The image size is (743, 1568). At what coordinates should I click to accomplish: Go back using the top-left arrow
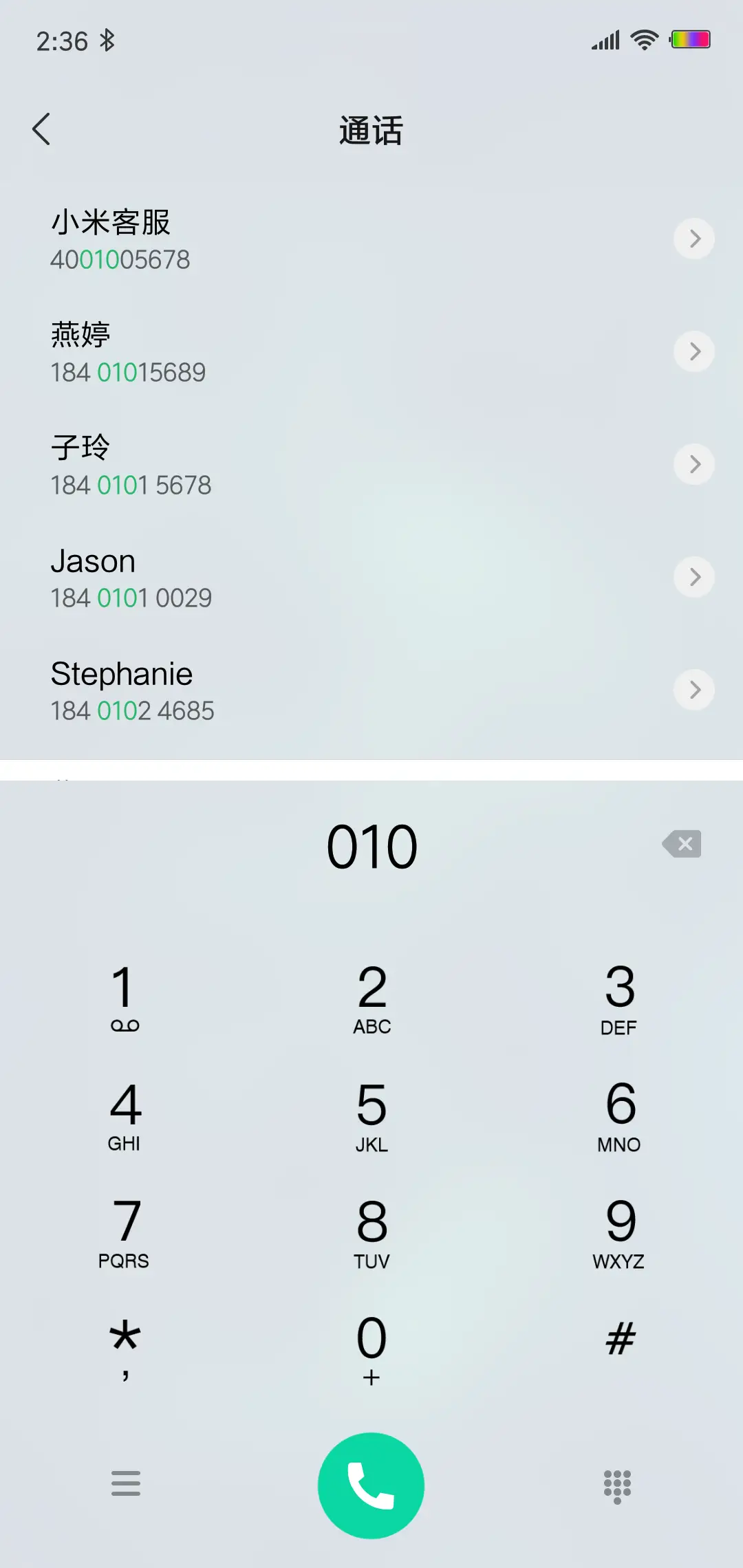pyautogui.click(x=41, y=129)
